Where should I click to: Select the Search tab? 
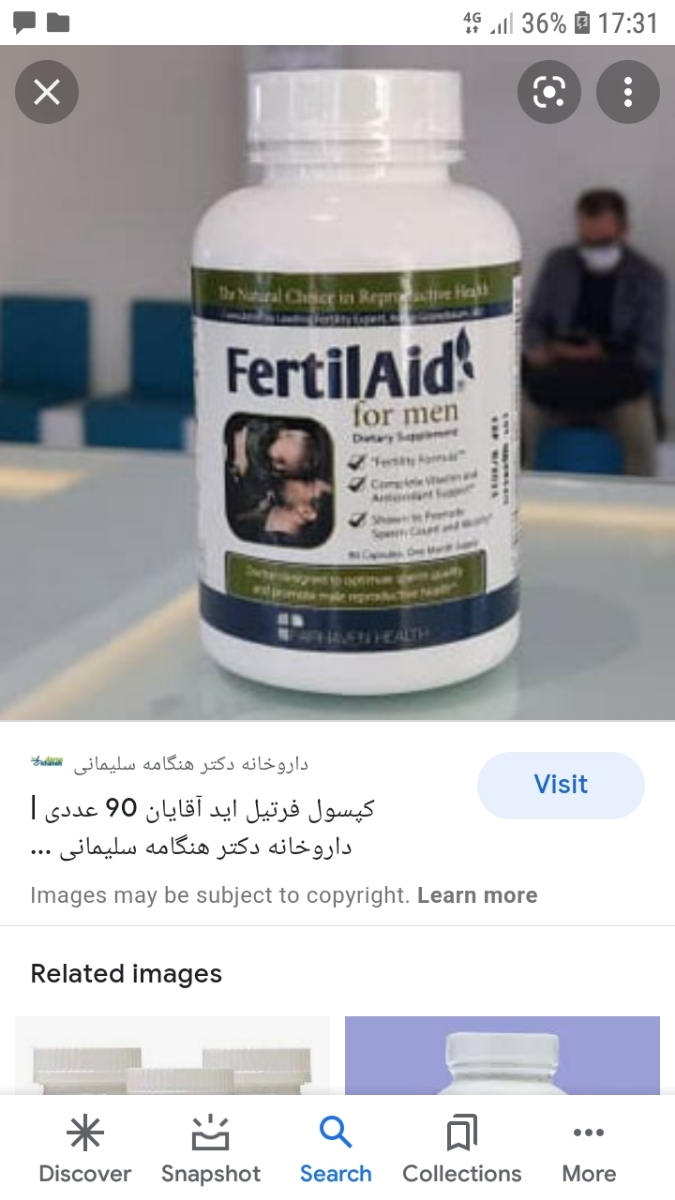coord(336,1150)
